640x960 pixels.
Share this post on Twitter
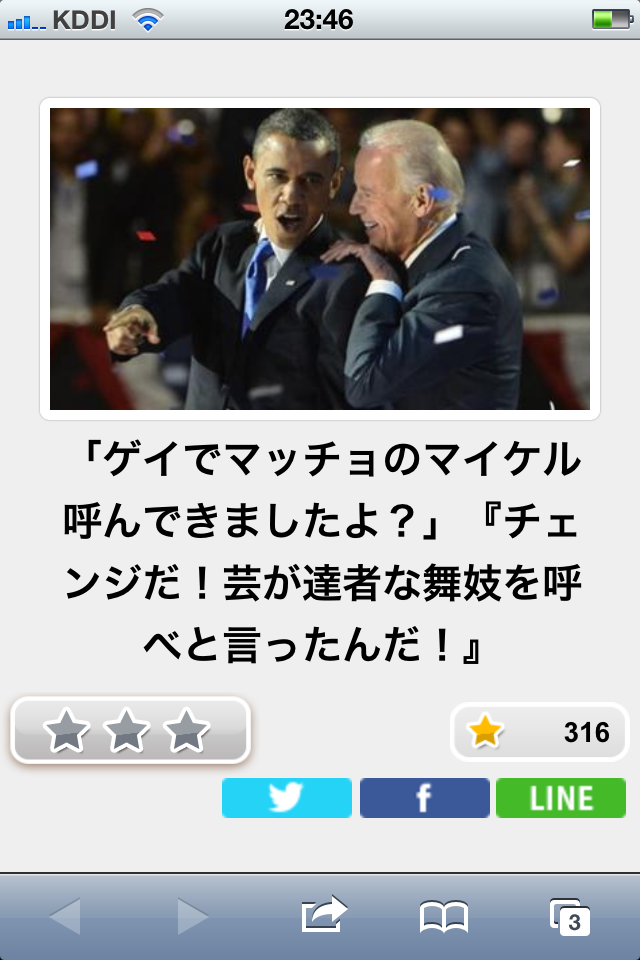[x=287, y=798]
